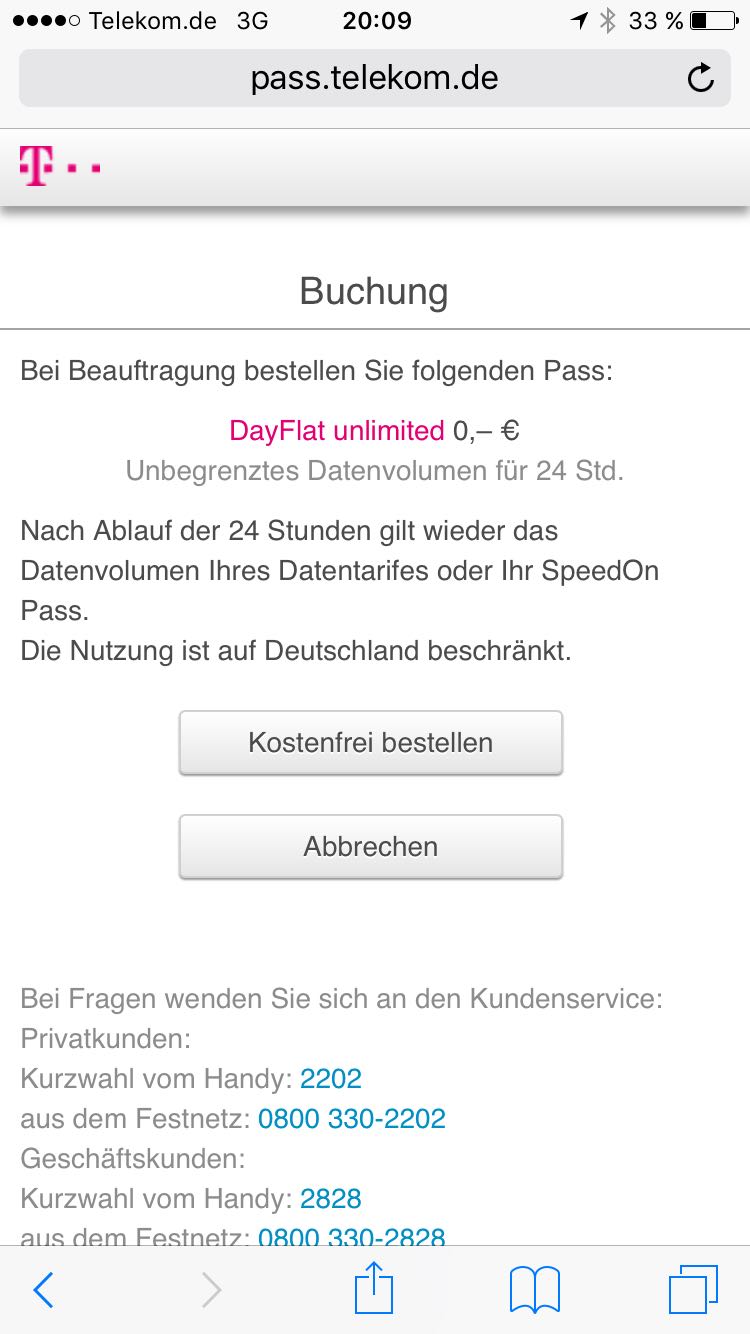Tap Kostenfrei bestellen to order the pass
This screenshot has width=750, height=1334.
point(371,743)
